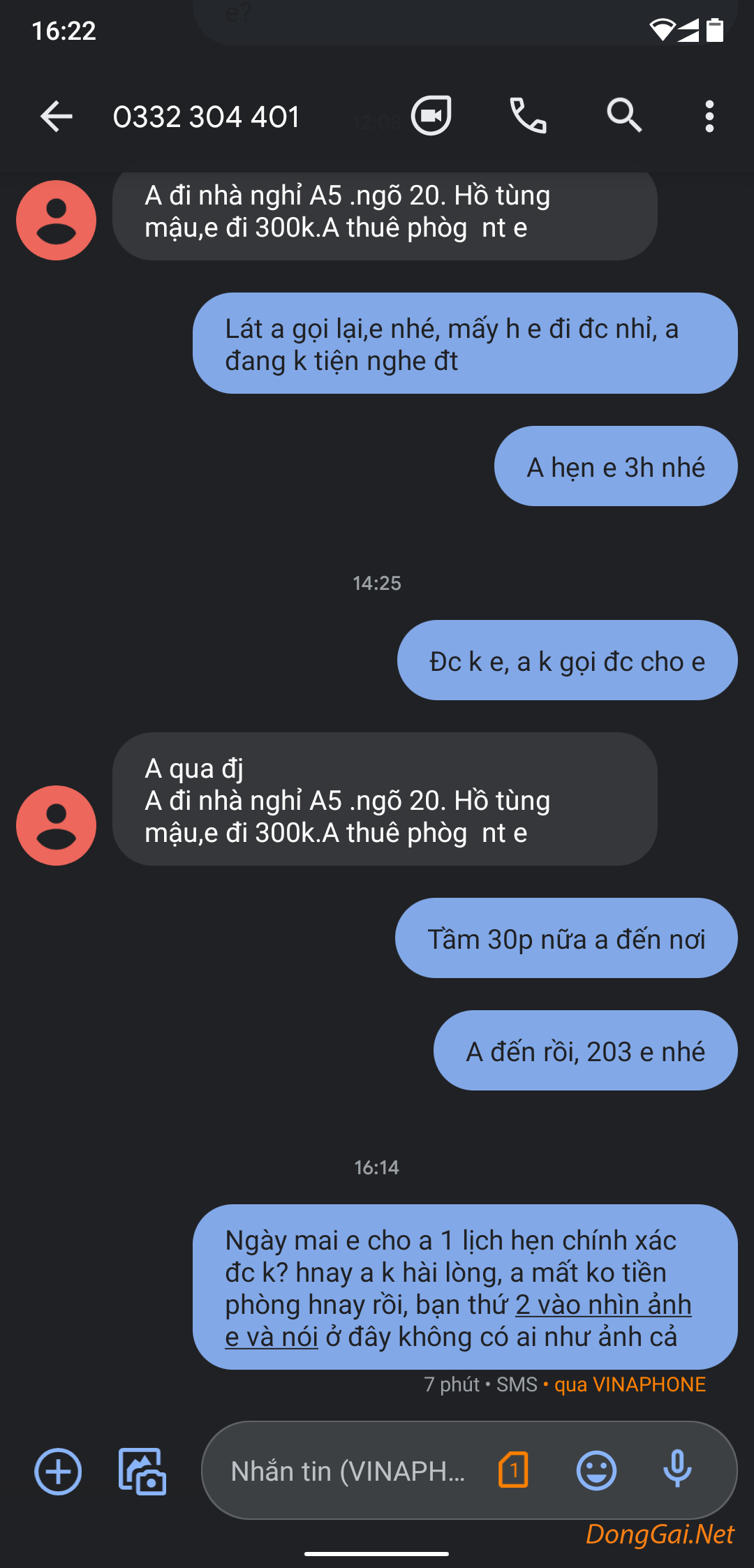Image resolution: width=754 pixels, height=1568 pixels.
Task: Open the overflow menu
Action: (709, 116)
